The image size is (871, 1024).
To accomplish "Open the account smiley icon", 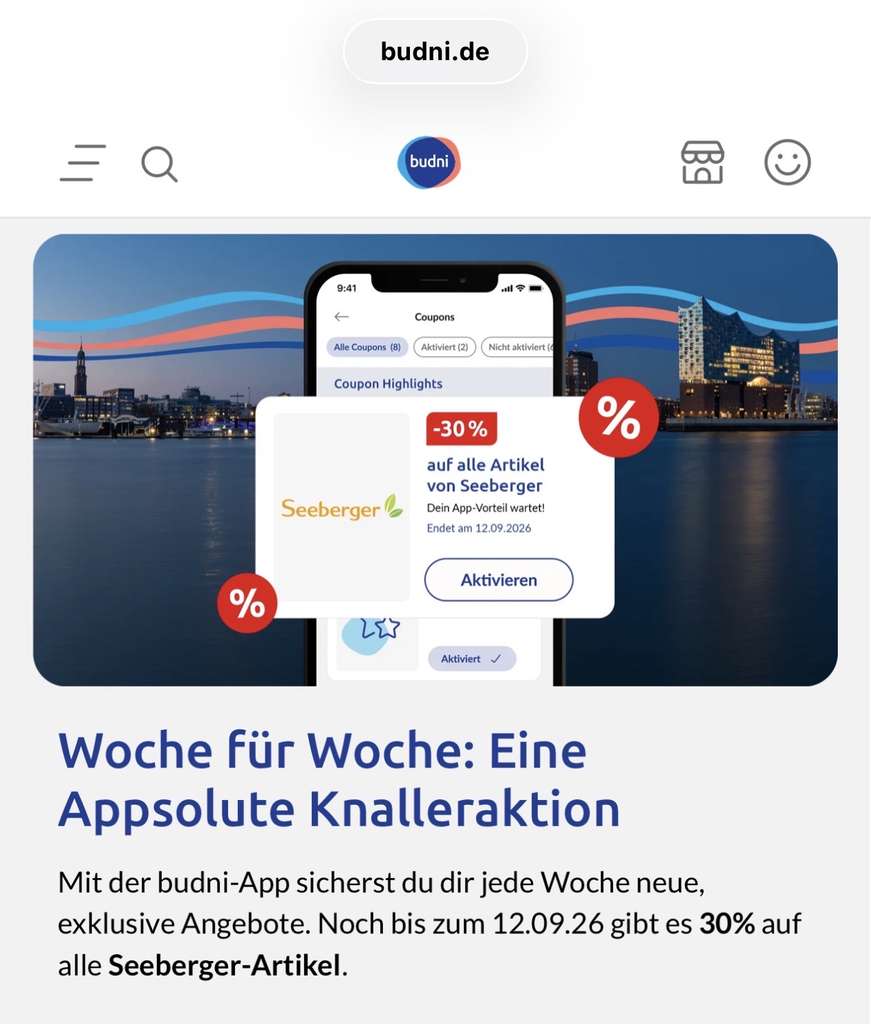I will click(x=787, y=162).
